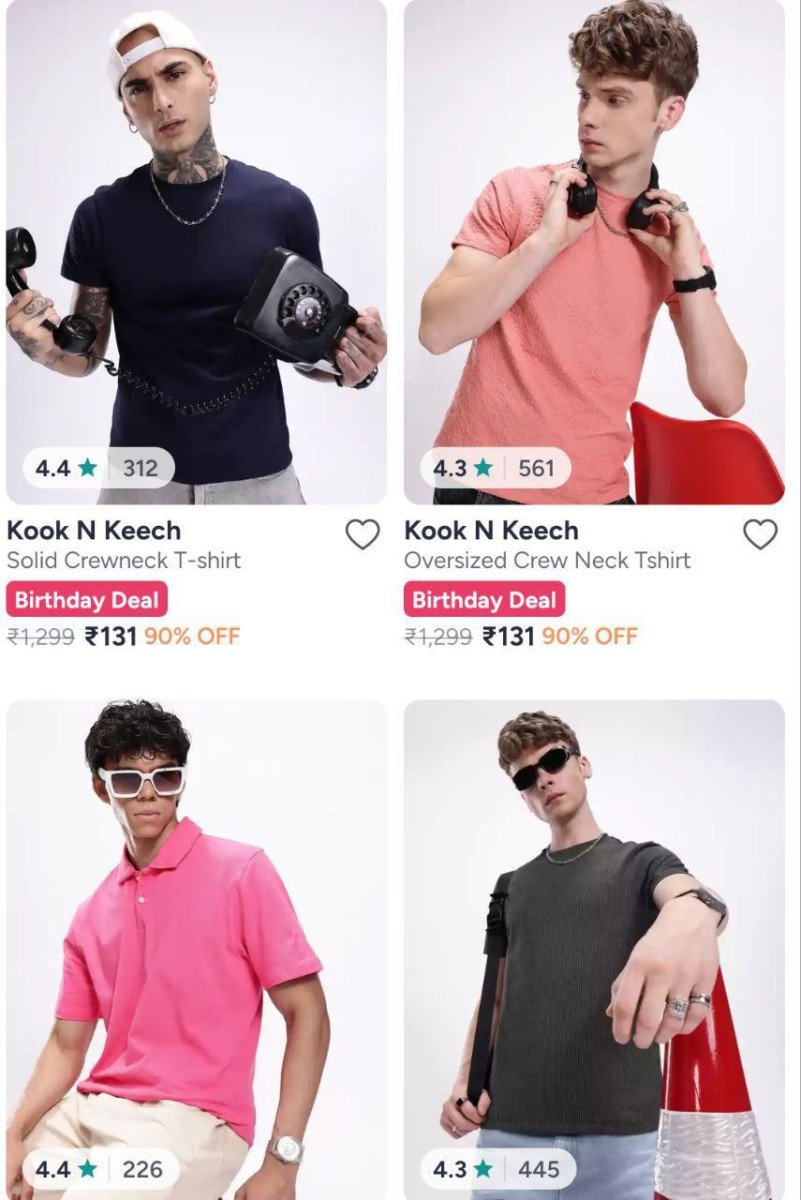Open the grey t-shirt rated 4.3 with 445 ratings
Screen dimensions: 801x1200
pyautogui.click(x=594, y=950)
